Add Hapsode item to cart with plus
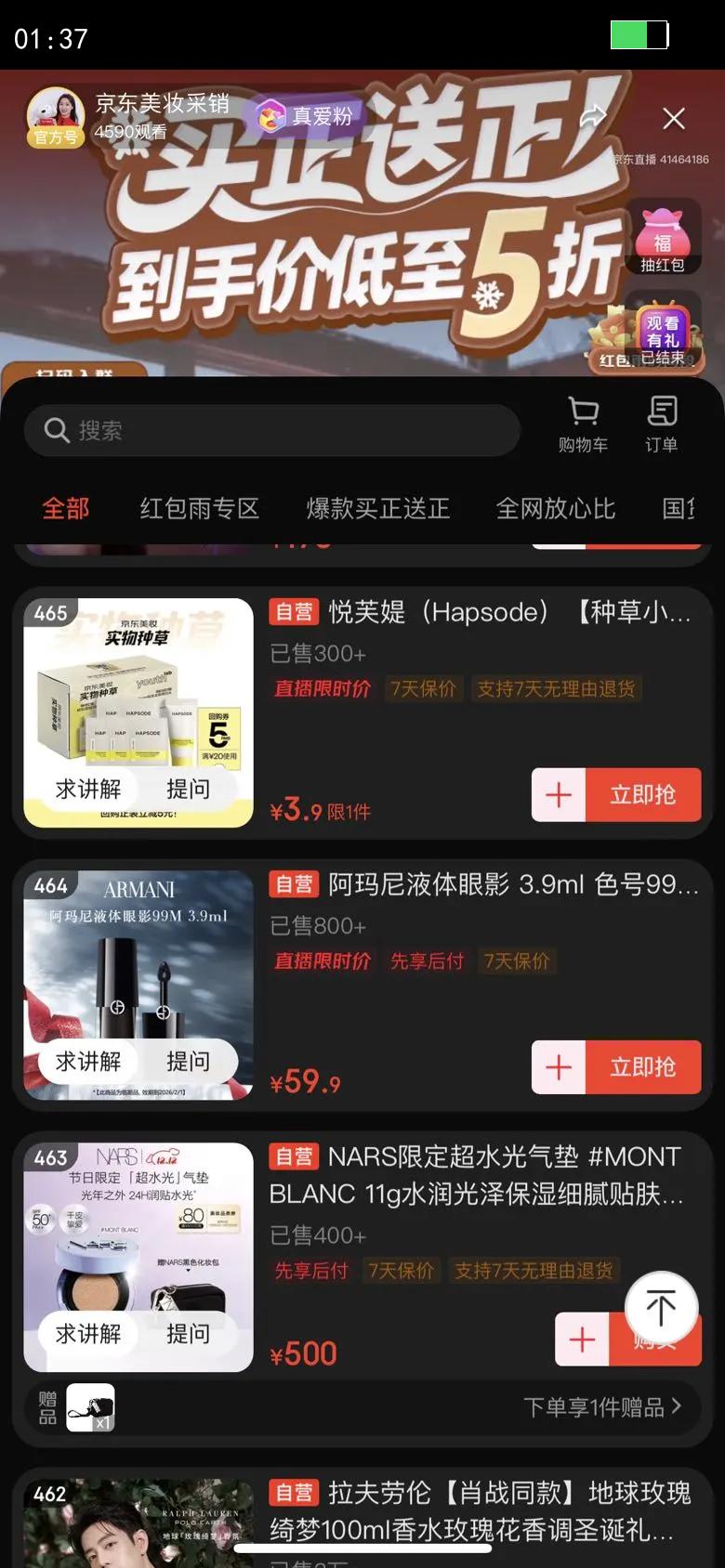725x1568 pixels. coord(559,795)
